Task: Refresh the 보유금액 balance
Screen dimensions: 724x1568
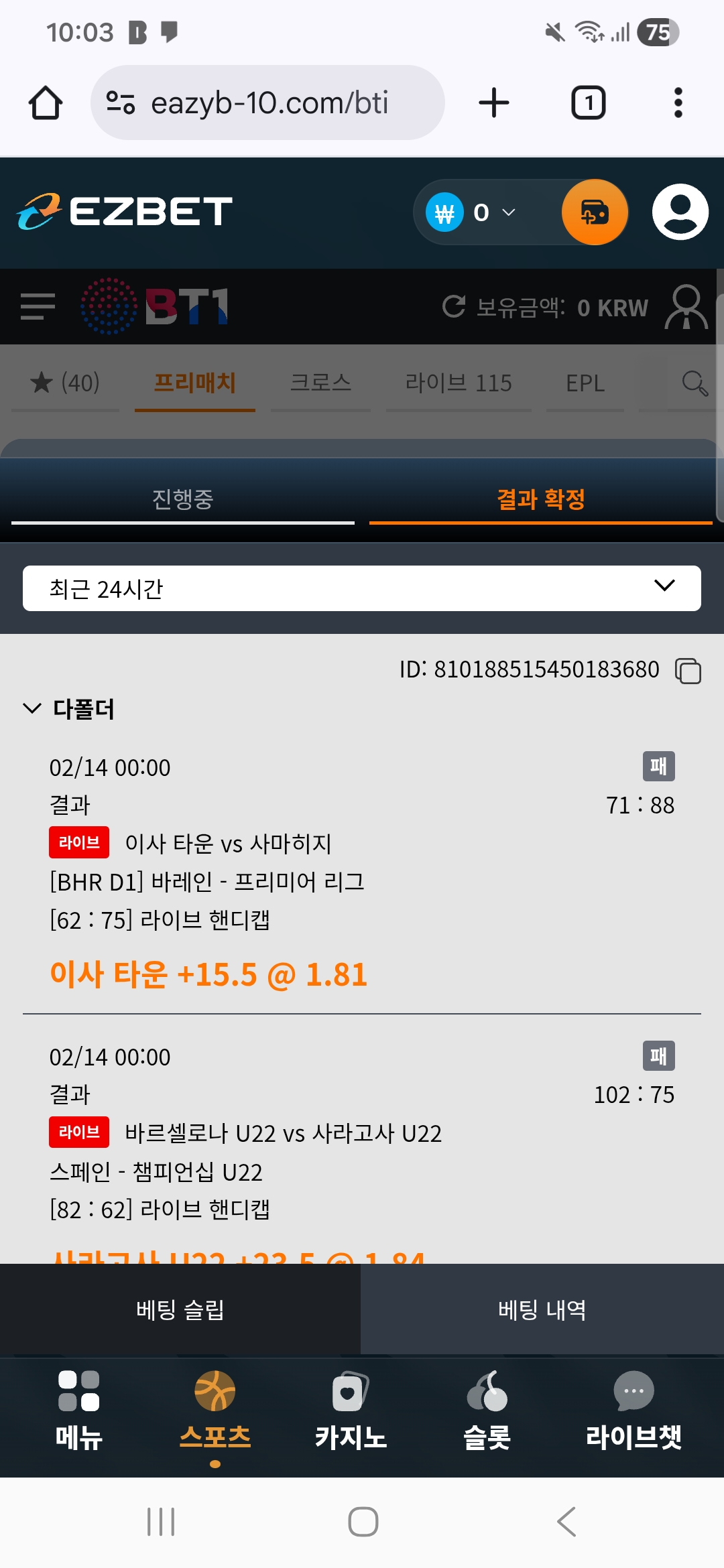Action: tap(454, 307)
